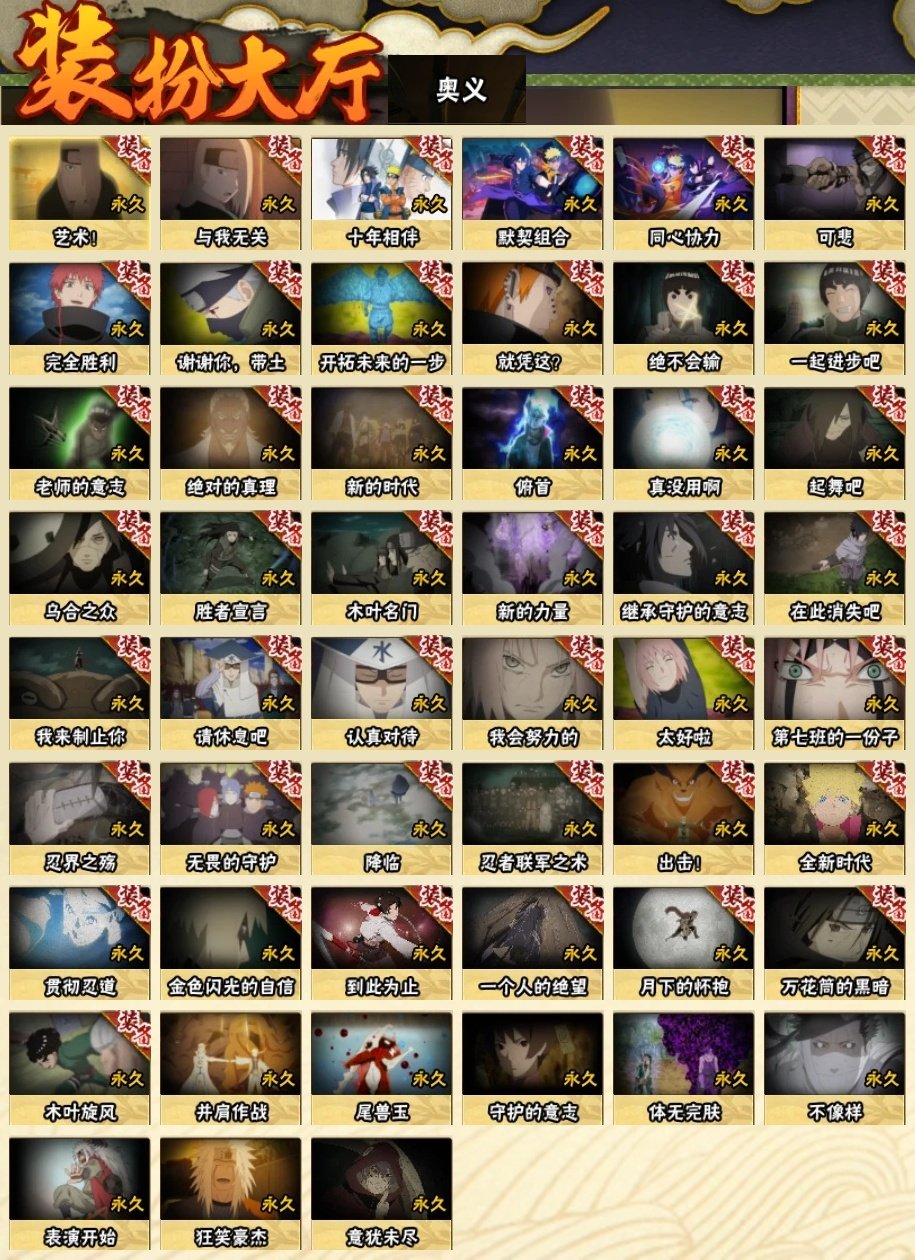Pick the 万花筒的黑暗 tile
This screenshot has width=915, height=1260.
coord(834,943)
